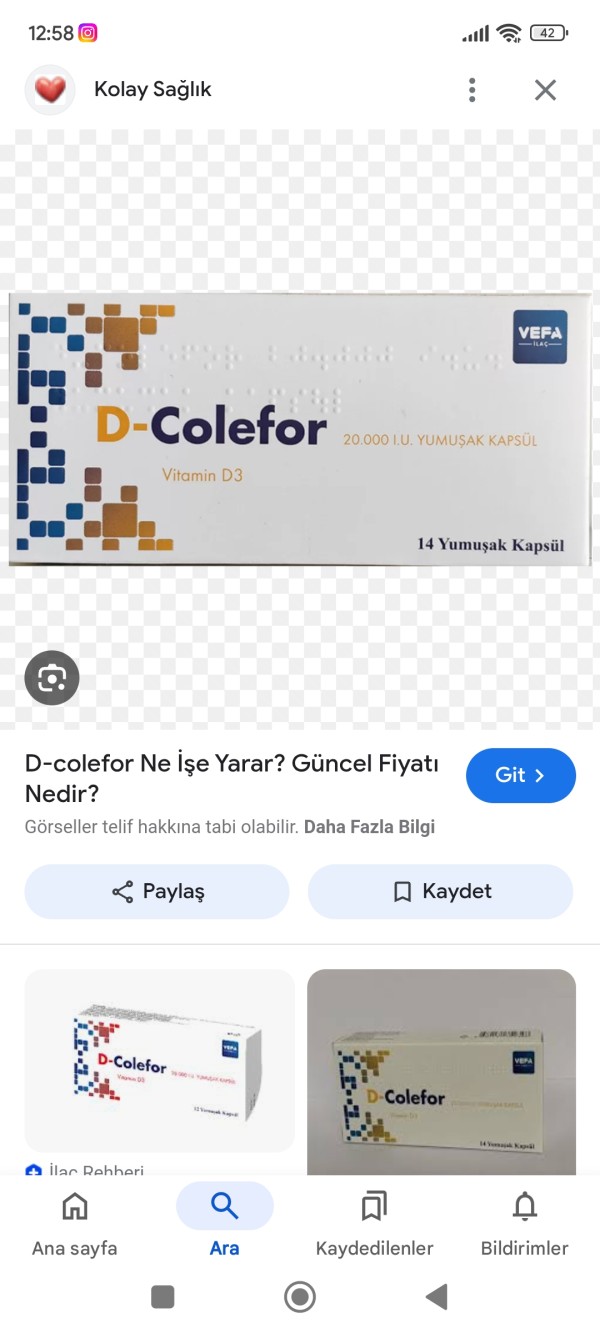The image size is (600, 1333).
Task: Open the three-dot overflow menu
Action: (472, 90)
